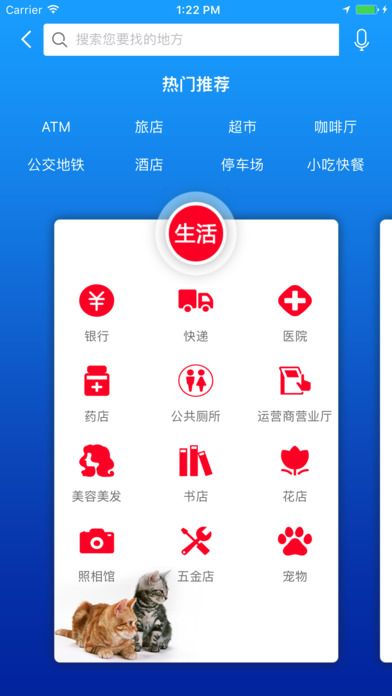
Task: Choose 旅店 from hot recommendations
Action: (x=149, y=127)
